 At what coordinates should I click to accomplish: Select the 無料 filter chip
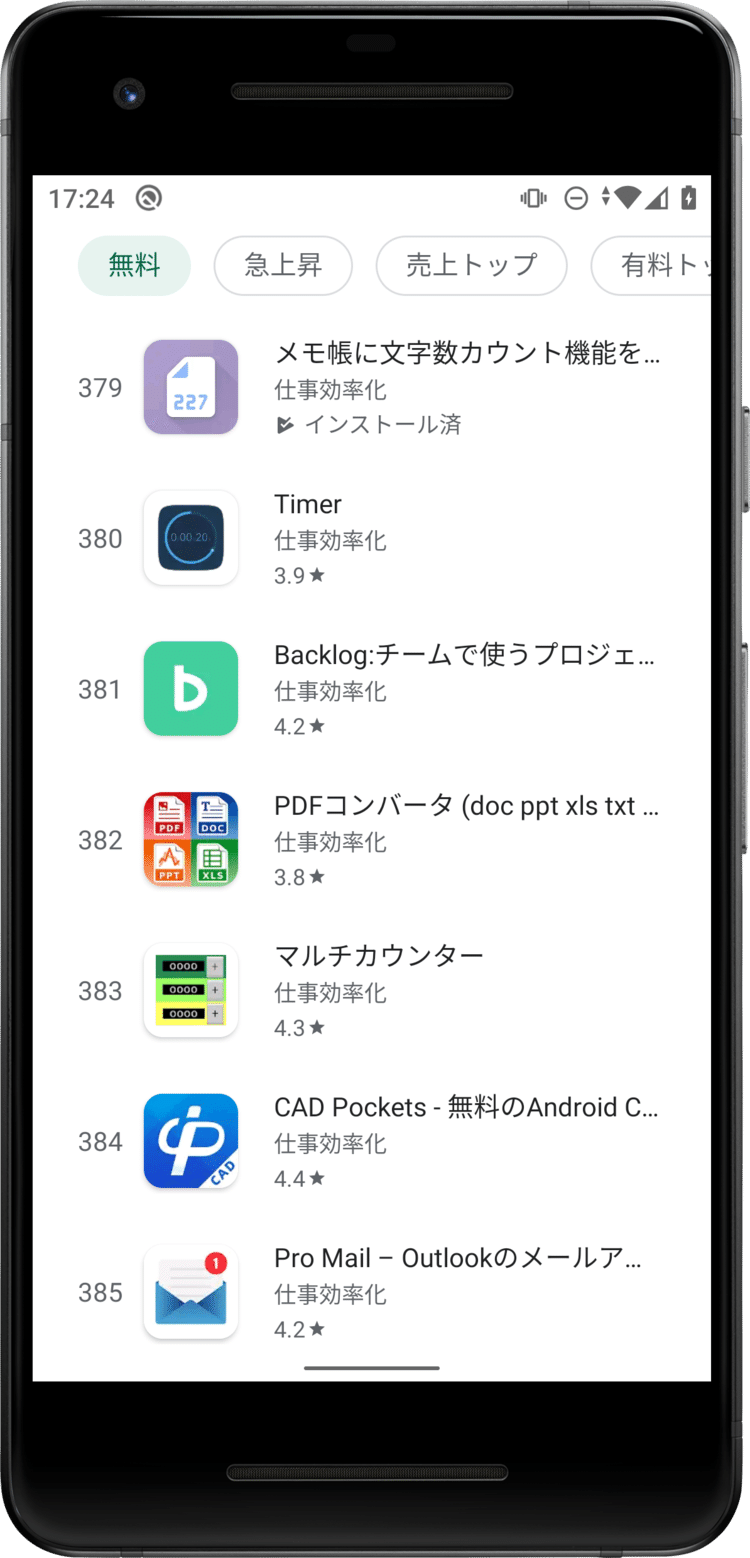point(134,266)
